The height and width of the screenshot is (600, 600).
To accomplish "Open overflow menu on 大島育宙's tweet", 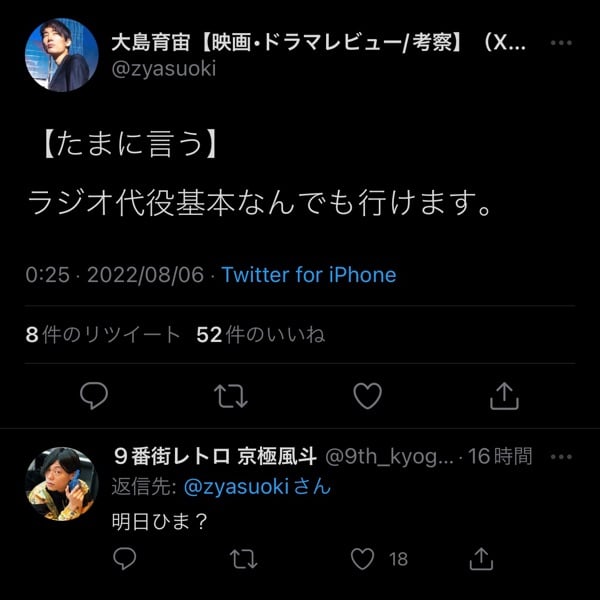I will (563, 44).
